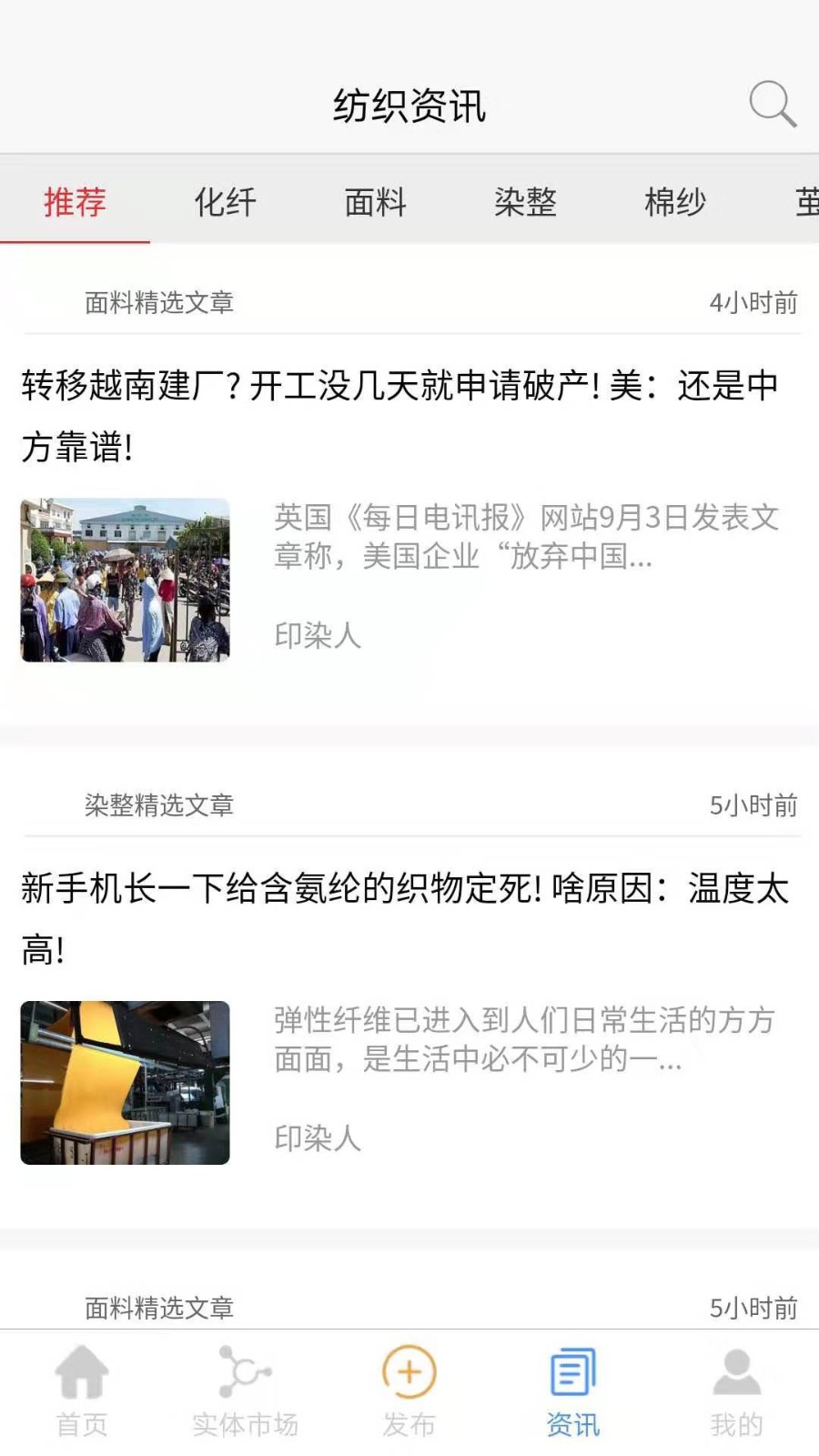
Task: Open the search magnifier icon
Action: click(773, 103)
